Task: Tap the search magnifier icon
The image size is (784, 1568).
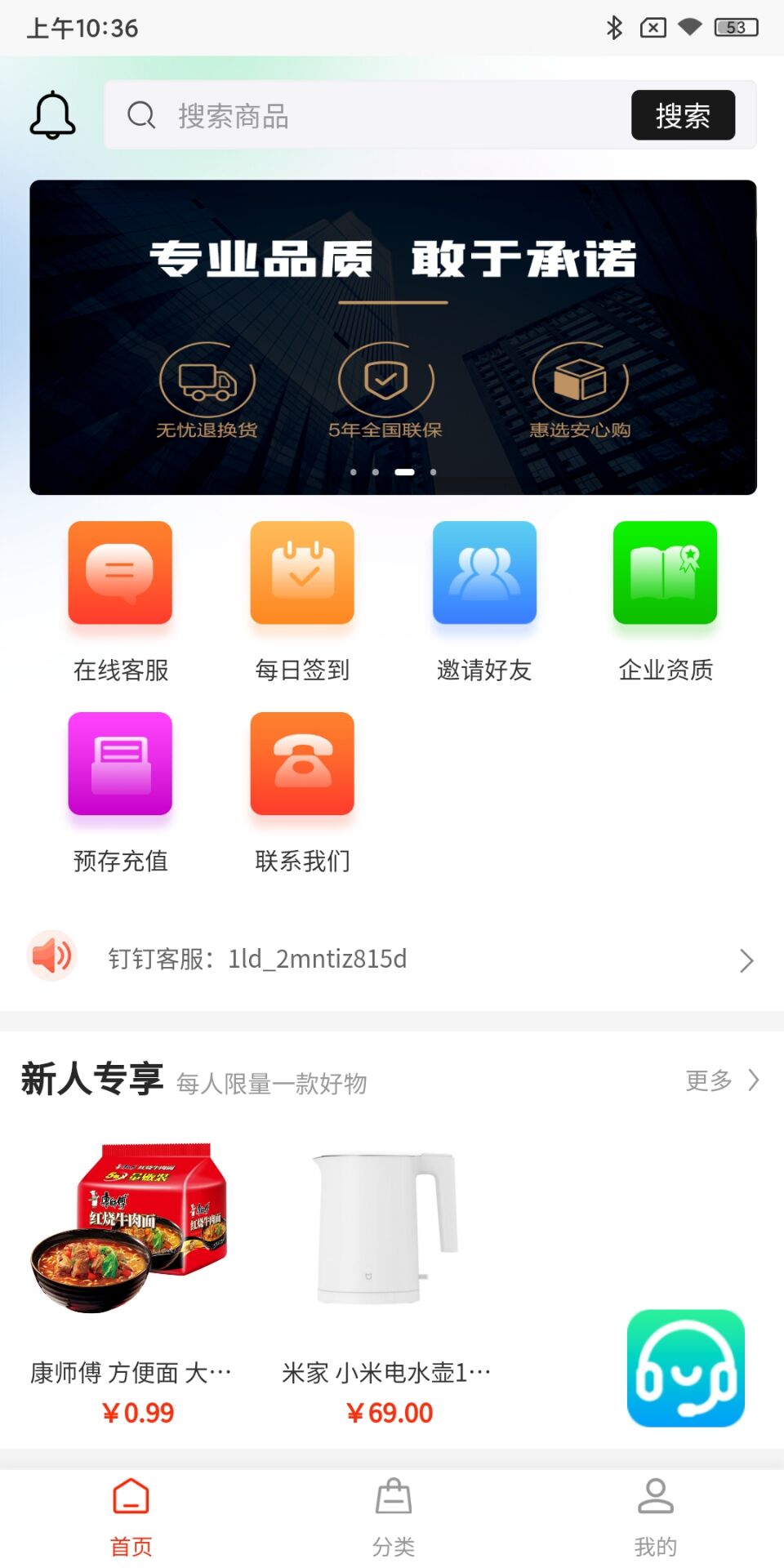Action: (x=142, y=115)
